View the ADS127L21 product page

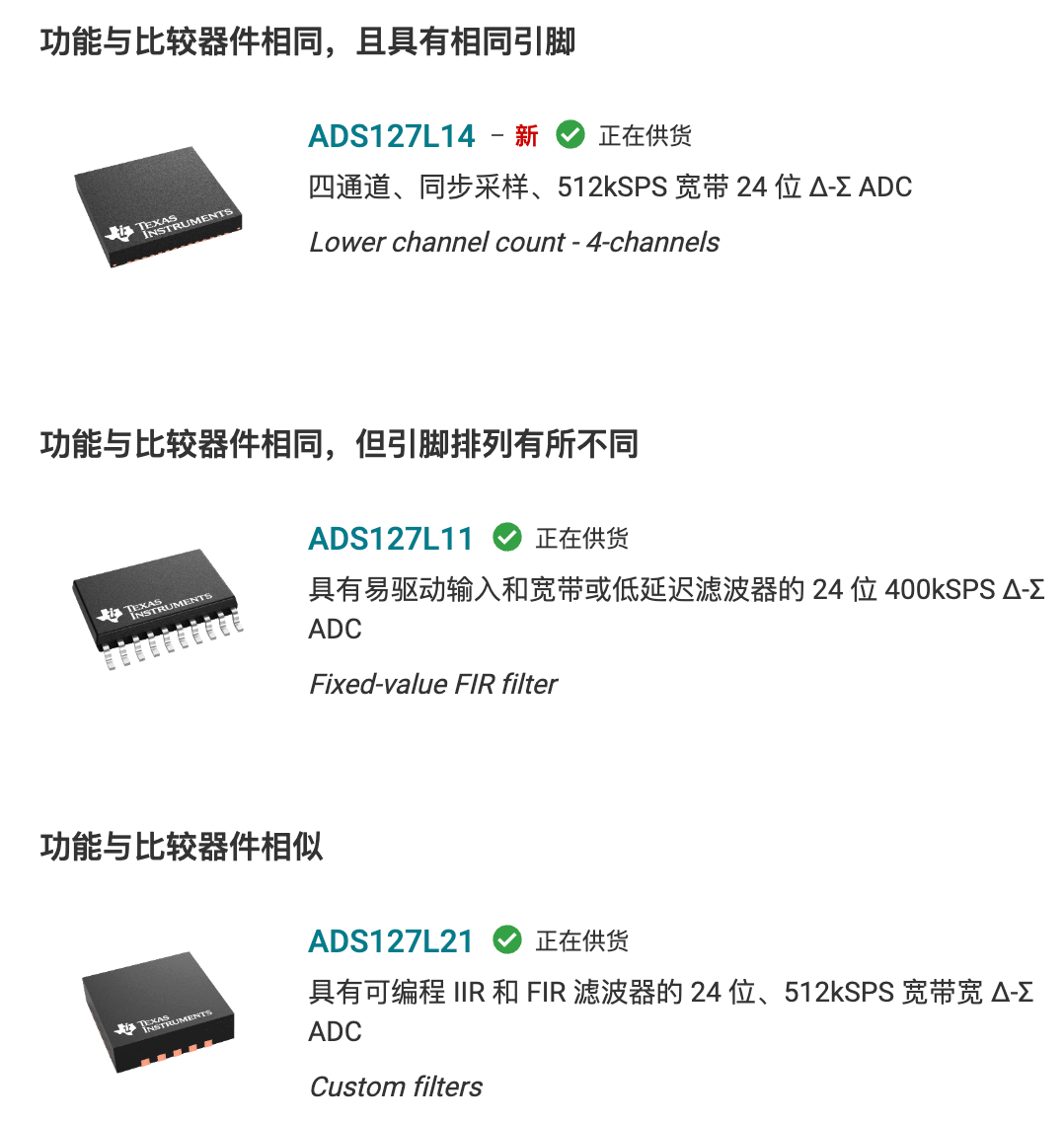coord(391,941)
